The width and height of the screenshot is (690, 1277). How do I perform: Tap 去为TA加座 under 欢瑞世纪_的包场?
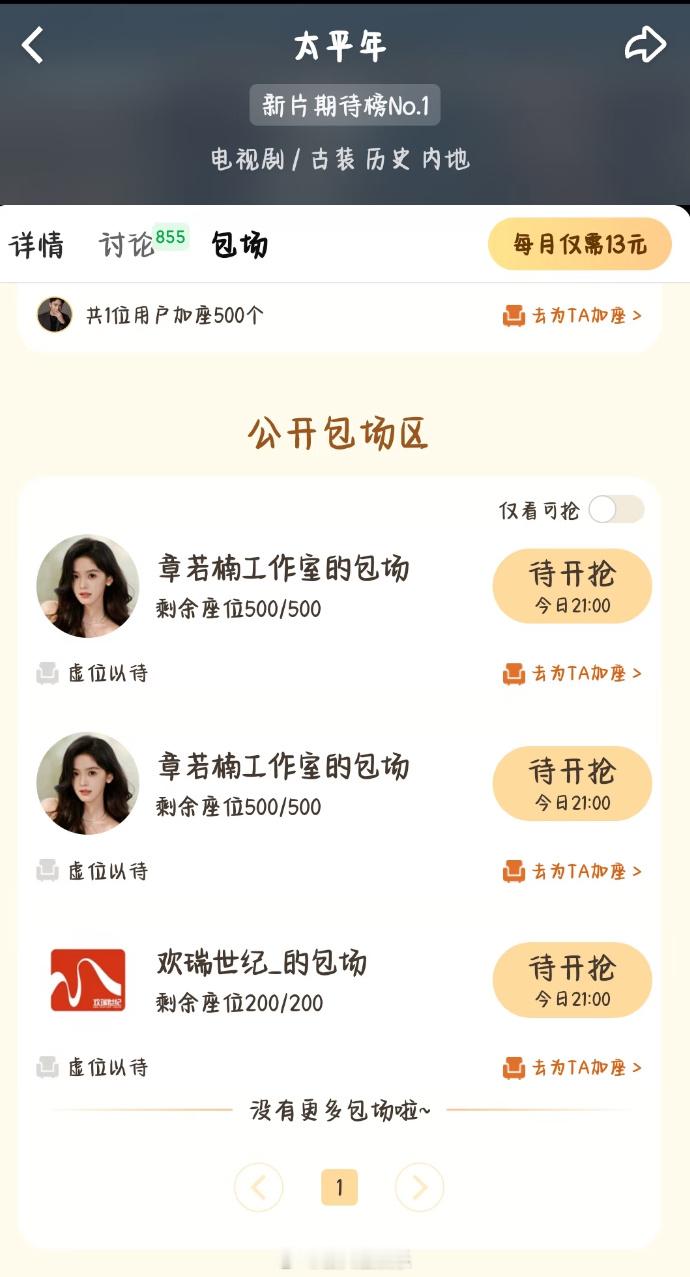(573, 1068)
